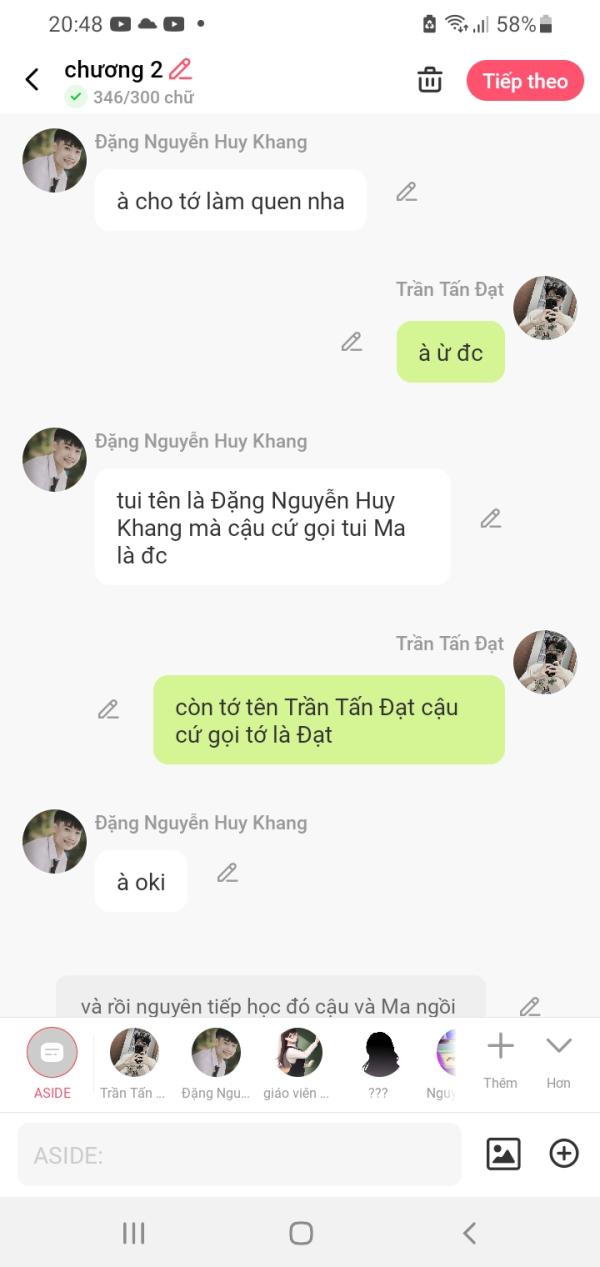
Task: Delete this chapter with the trash icon
Action: (430, 80)
